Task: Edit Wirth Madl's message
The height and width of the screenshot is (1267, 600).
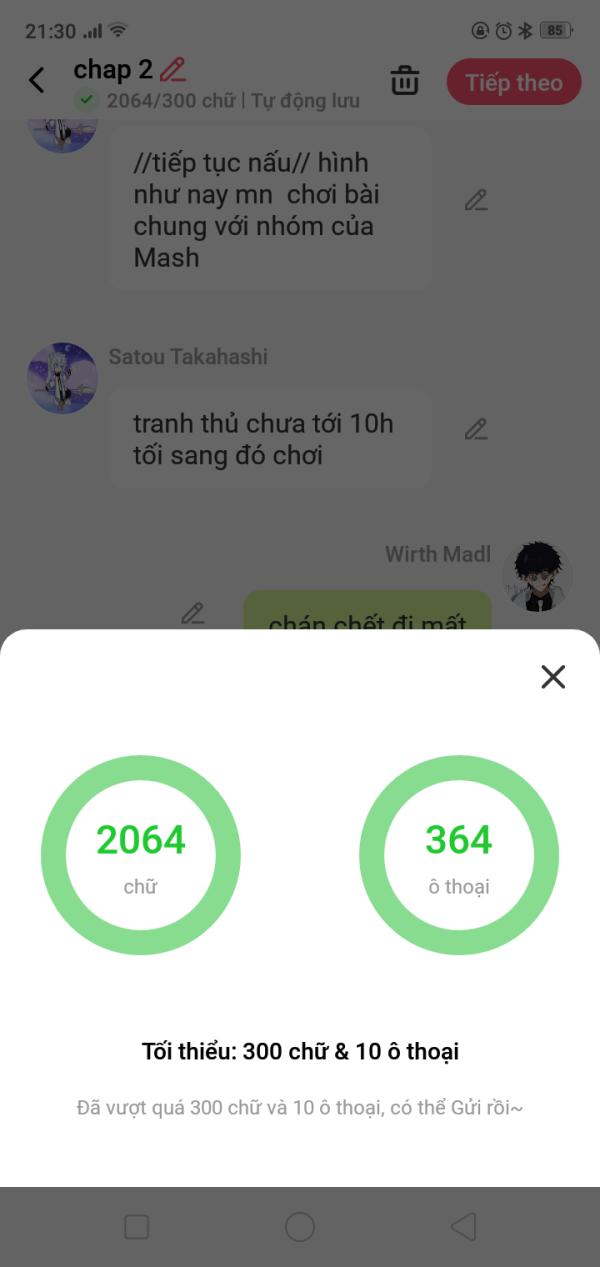Action: coord(193,613)
